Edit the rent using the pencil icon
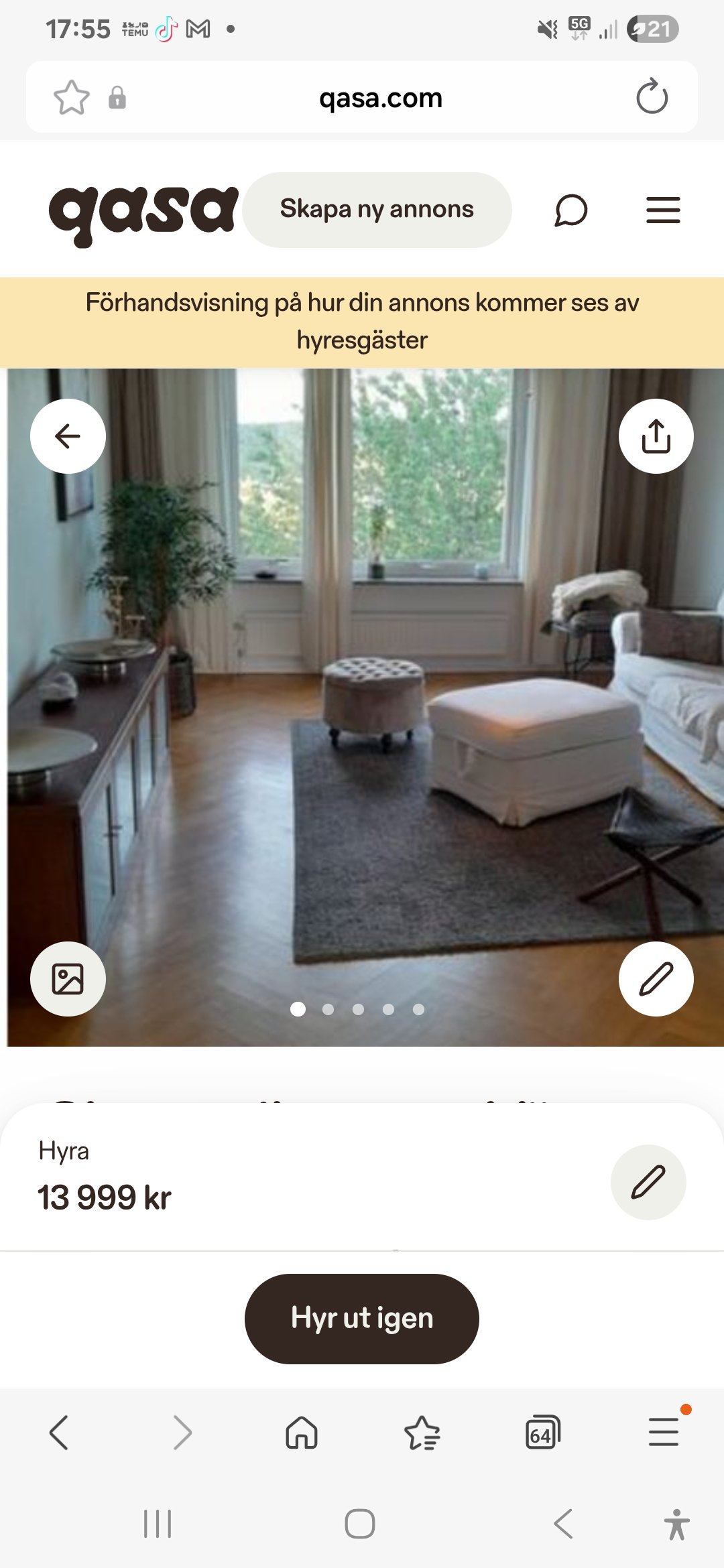 tap(648, 1181)
